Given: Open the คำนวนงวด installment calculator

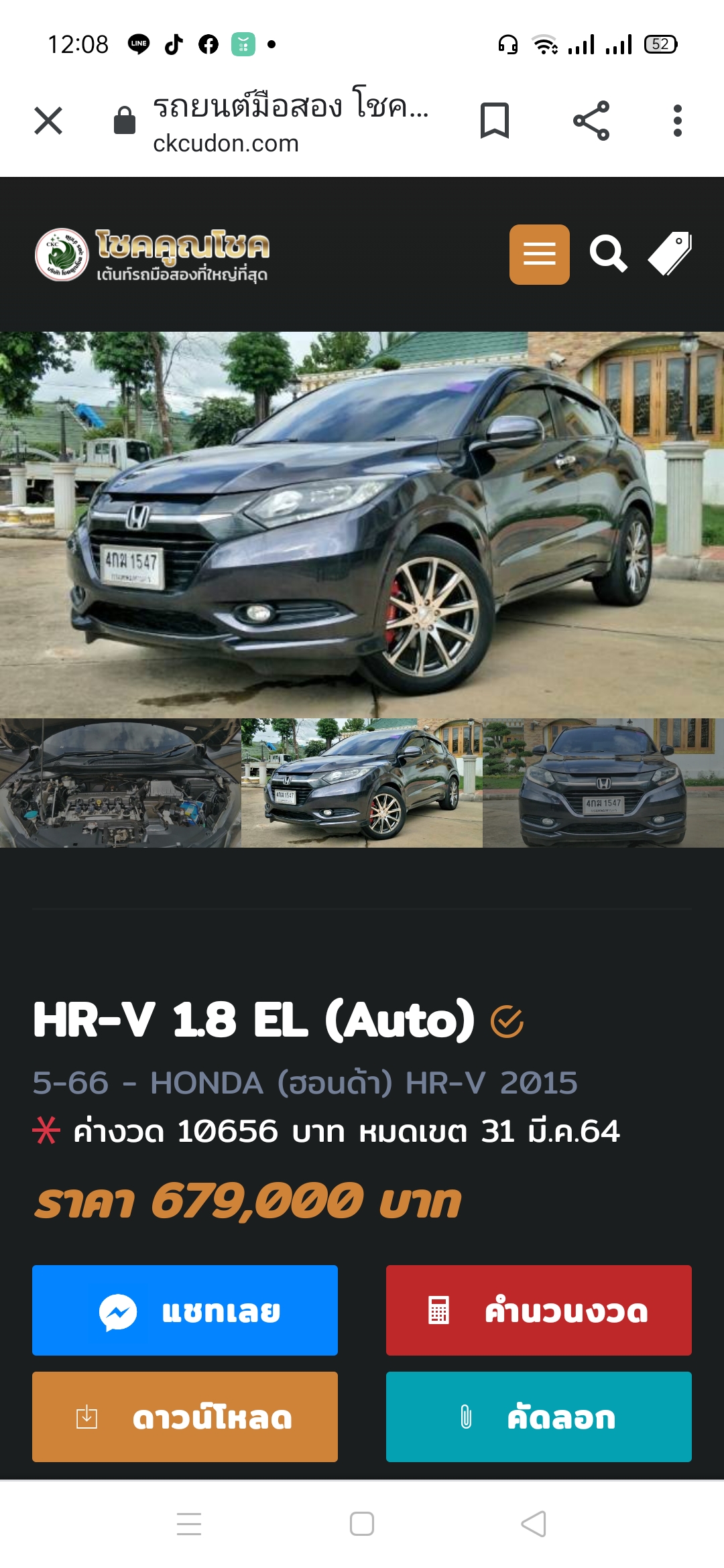Looking at the screenshot, I should pos(539,1310).
